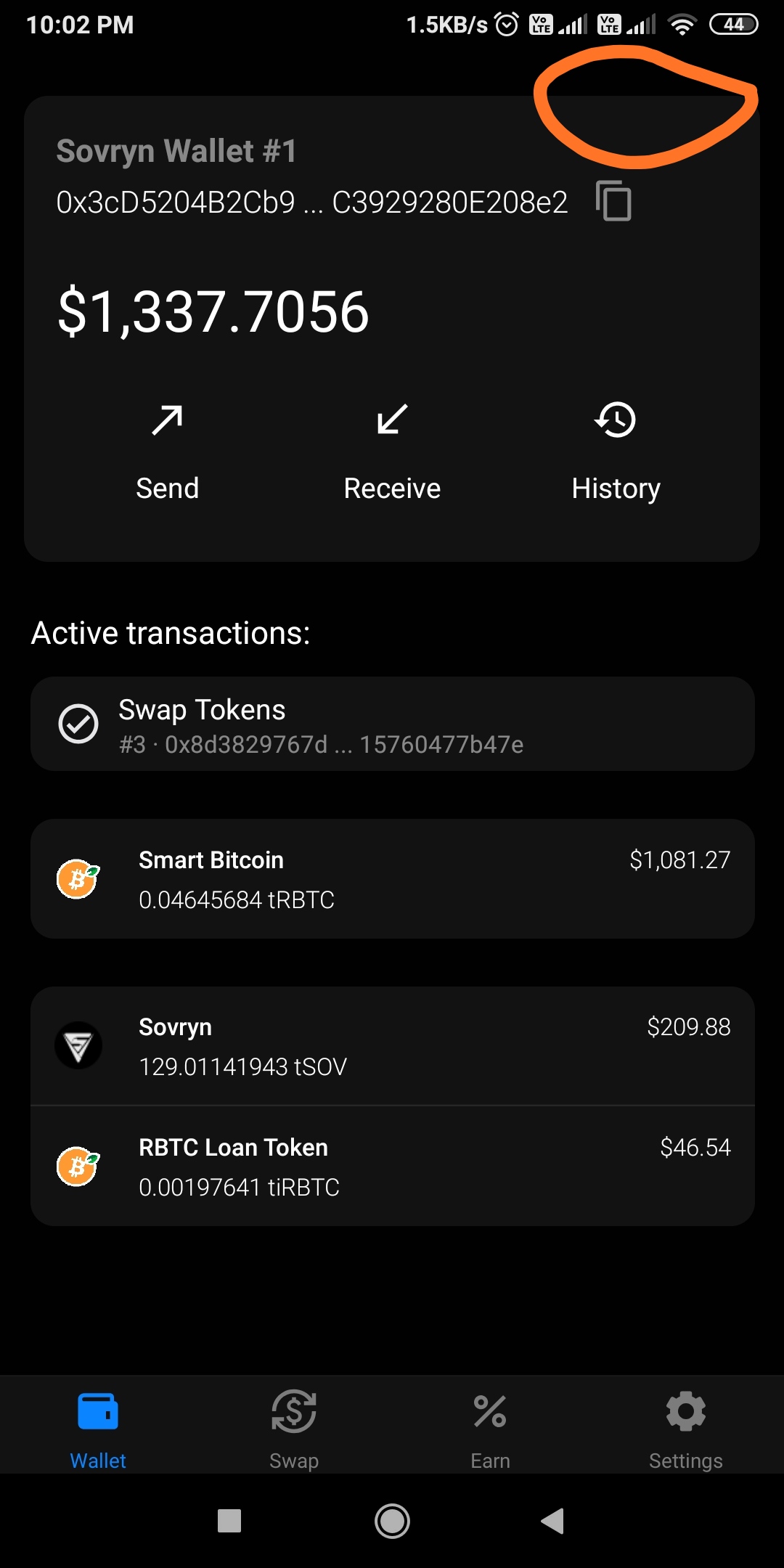View transaction History
This screenshot has width=784, height=1568.
click(x=616, y=452)
